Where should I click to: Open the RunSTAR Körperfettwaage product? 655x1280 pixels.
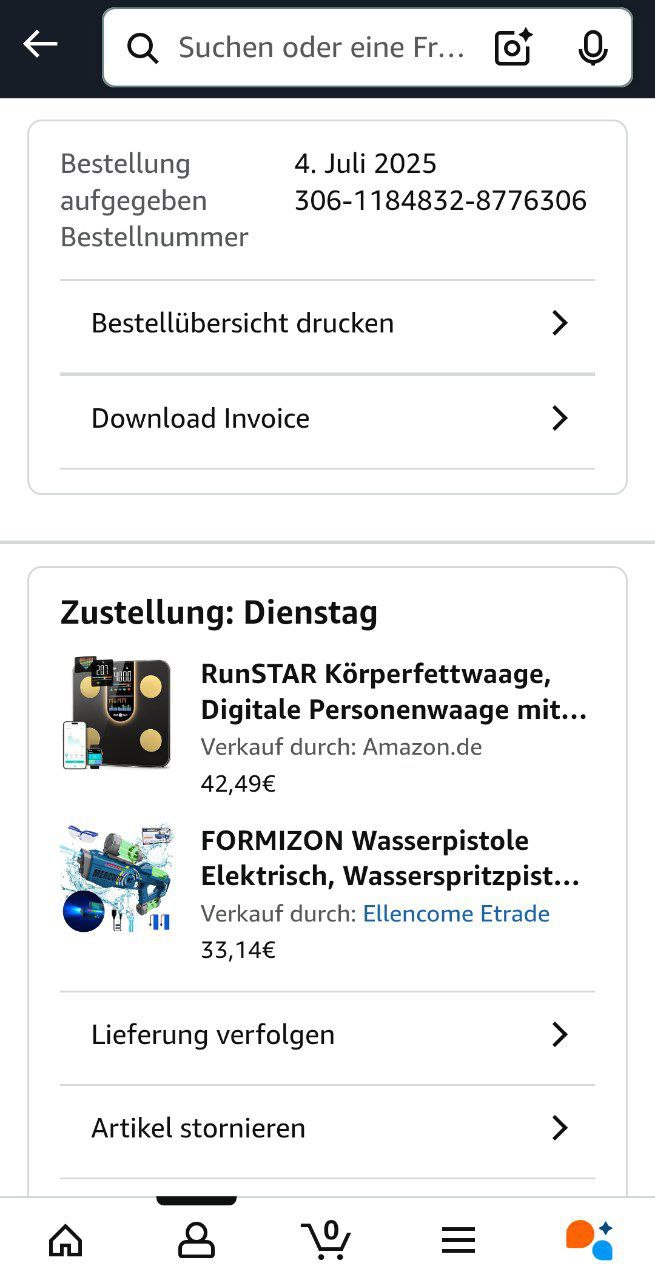(393, 690)
